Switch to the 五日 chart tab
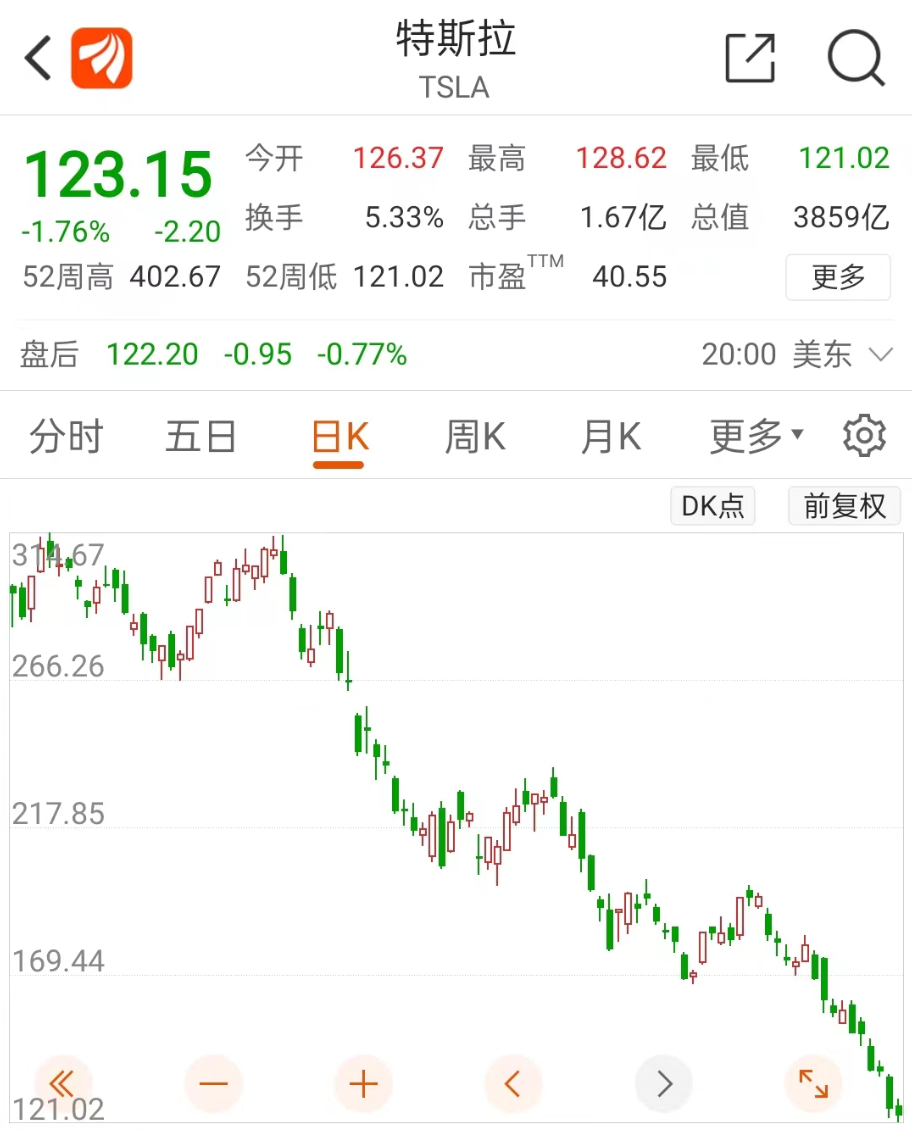Viewport: 912px width, 1130px height. point(201,437)
